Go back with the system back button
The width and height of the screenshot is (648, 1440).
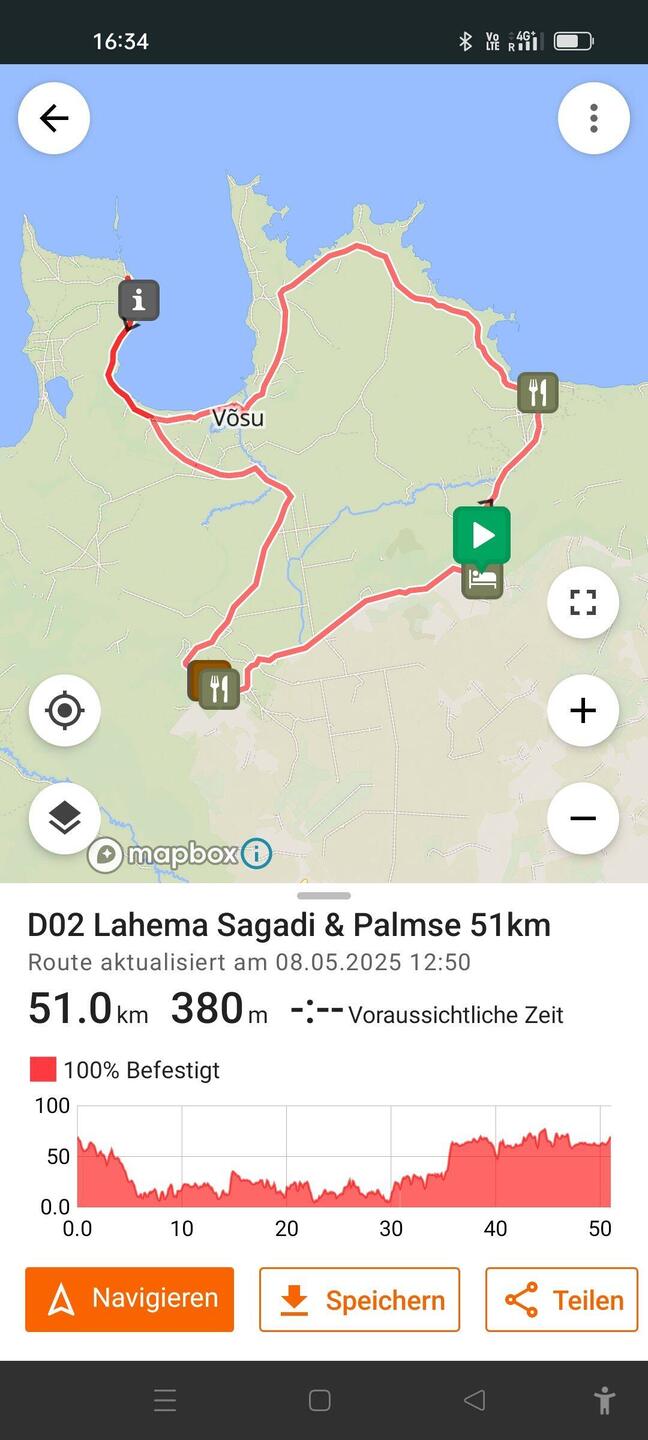475,1400
